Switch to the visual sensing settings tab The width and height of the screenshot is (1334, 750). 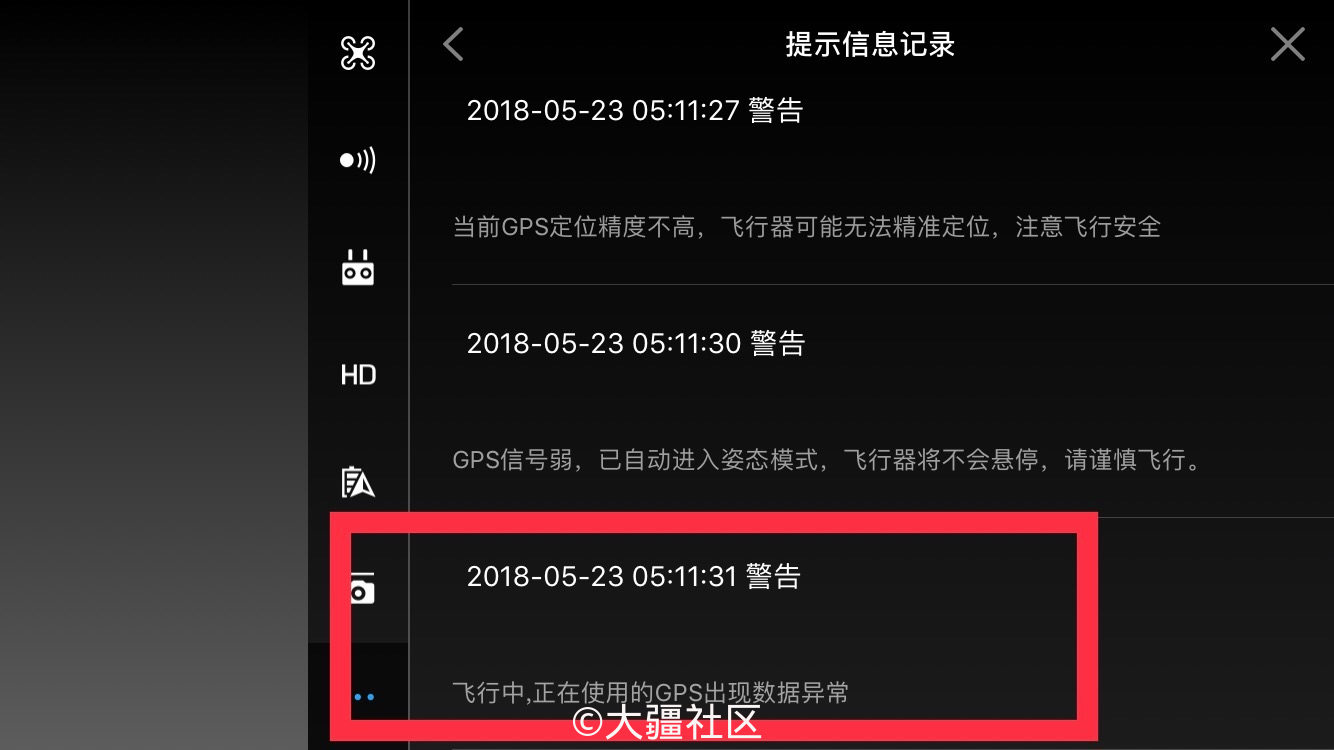pos(358,160)
